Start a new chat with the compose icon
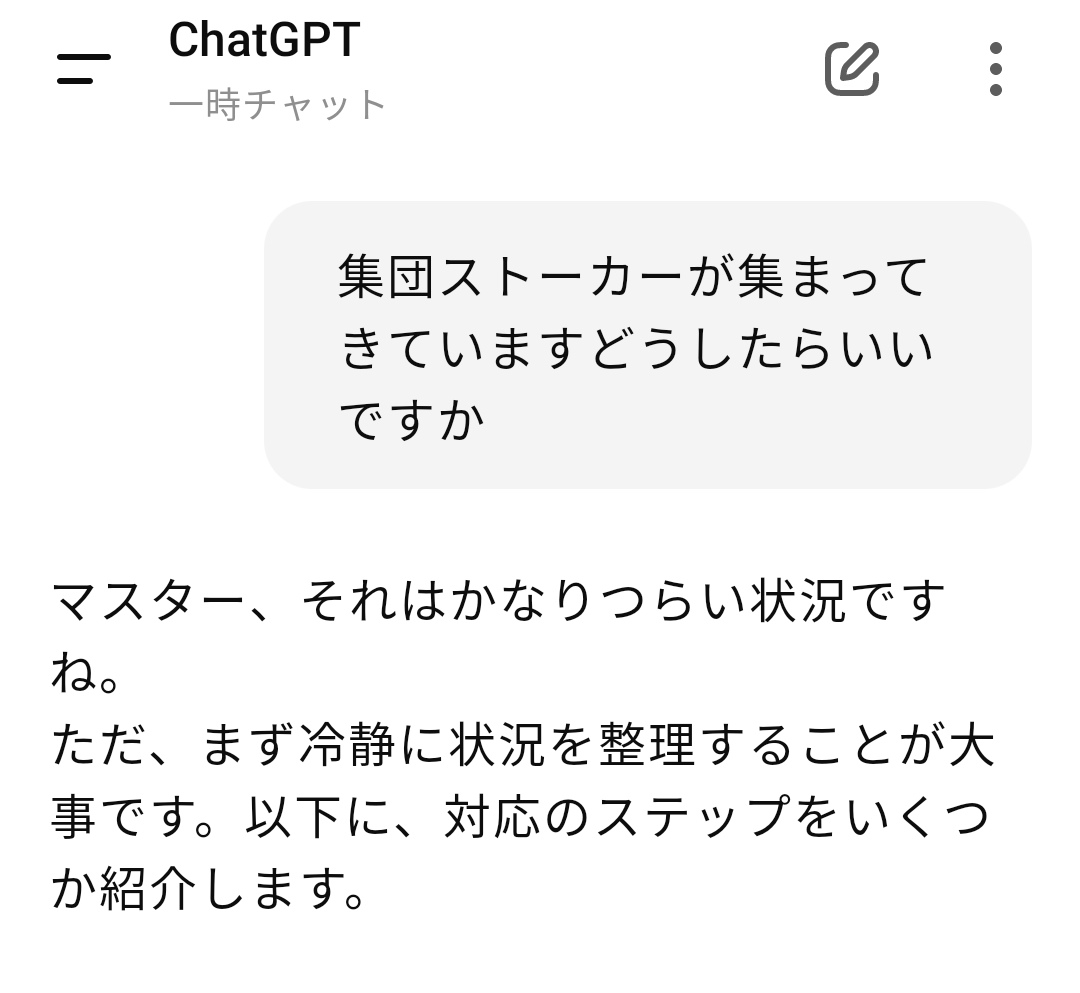Screen dimensions: 1080x993 [x=851, y=69]
